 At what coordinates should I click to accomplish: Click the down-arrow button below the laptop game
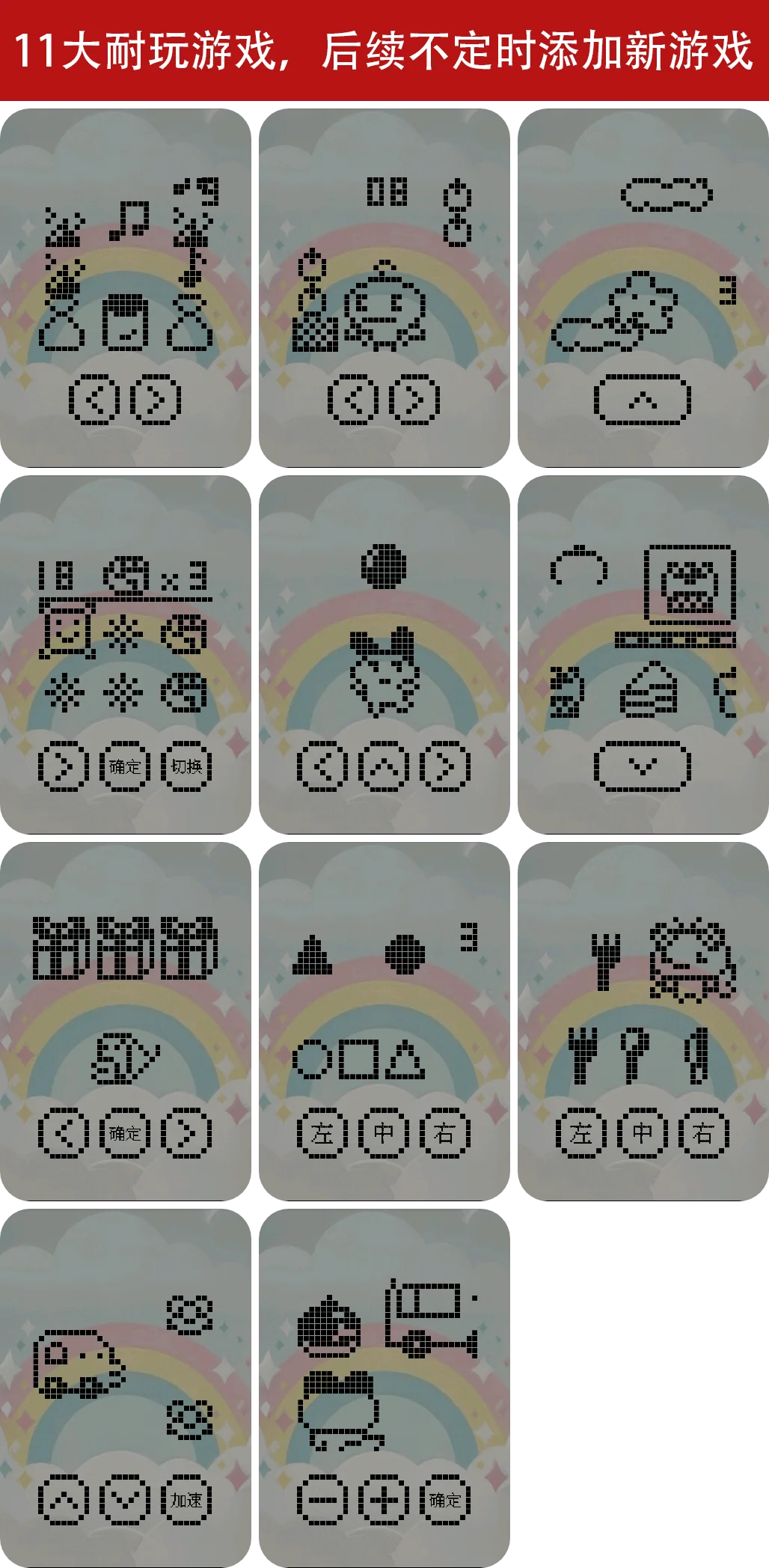pyautogui.click(x=642, y=763)
